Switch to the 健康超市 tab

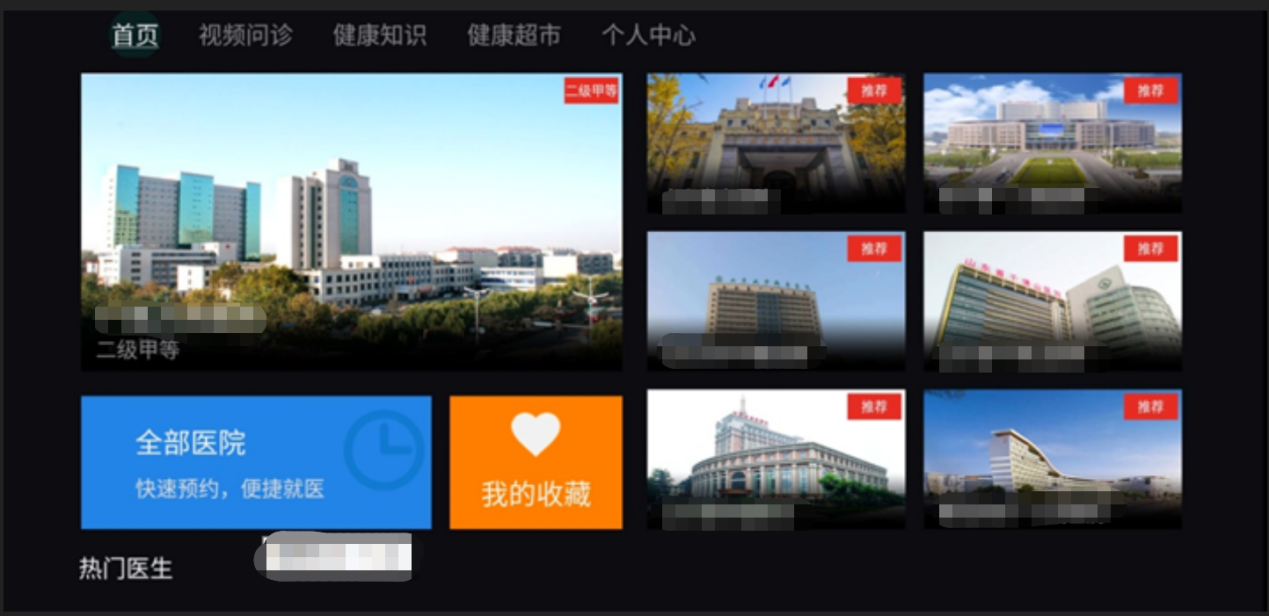[513, 36]
